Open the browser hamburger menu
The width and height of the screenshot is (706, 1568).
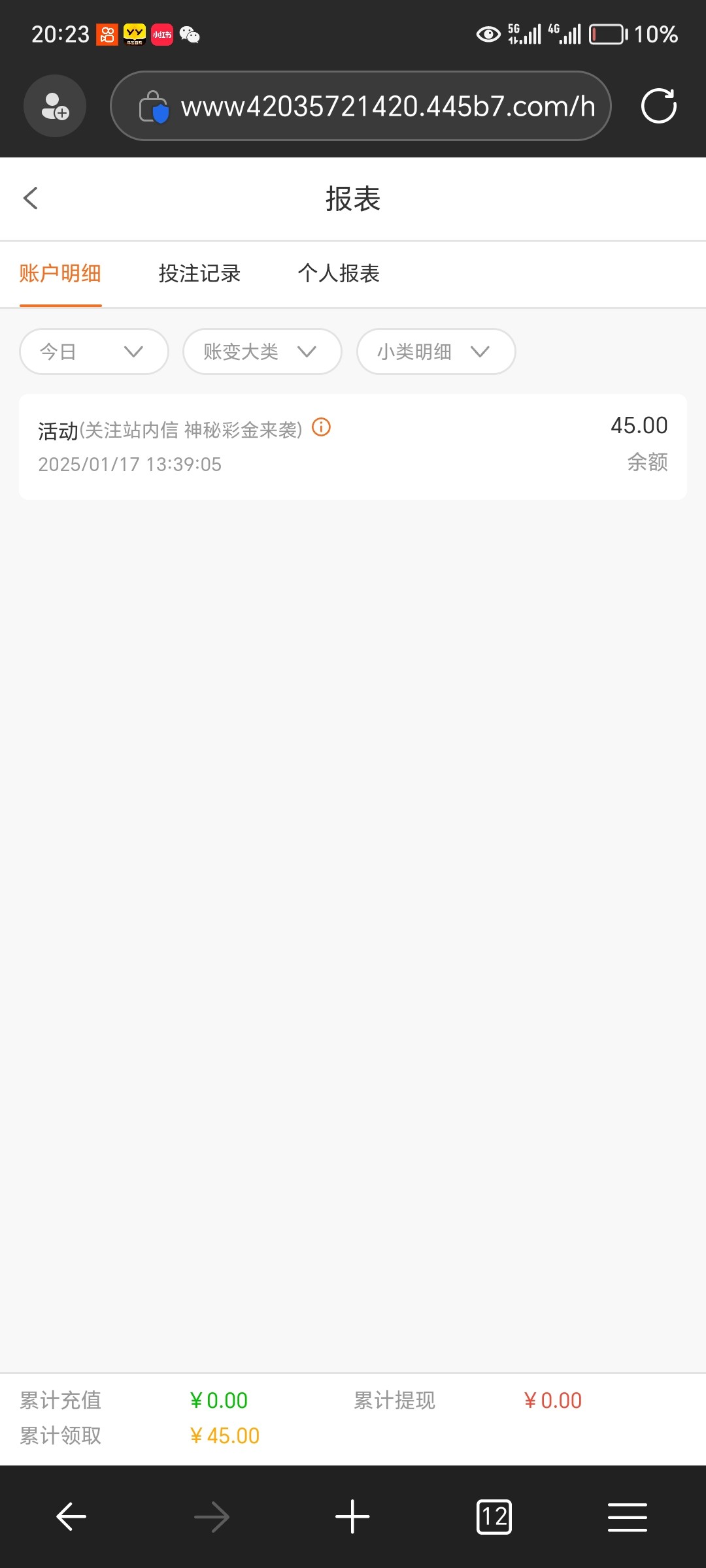[627, 1516]
